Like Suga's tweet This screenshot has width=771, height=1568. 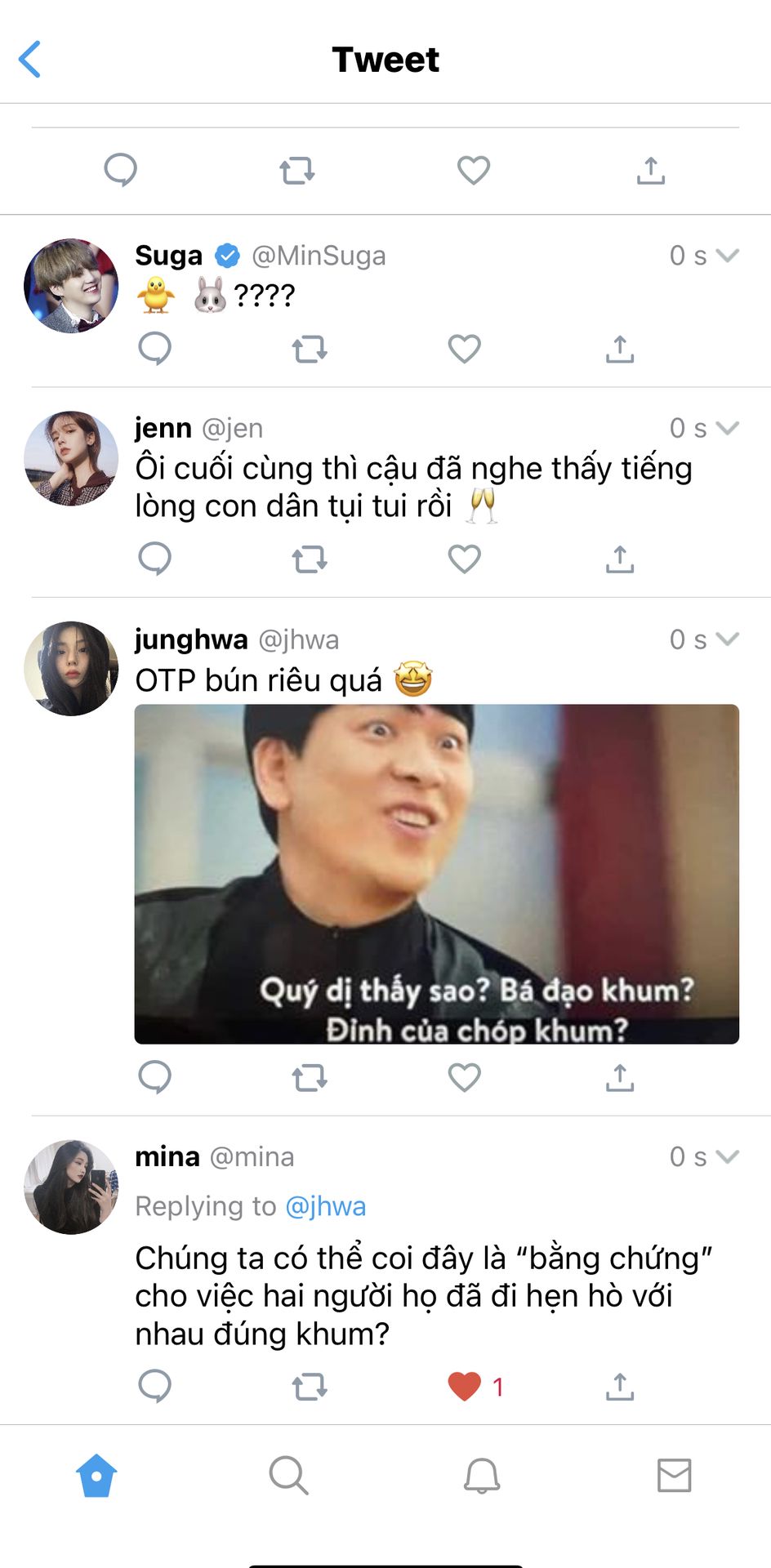464,349
